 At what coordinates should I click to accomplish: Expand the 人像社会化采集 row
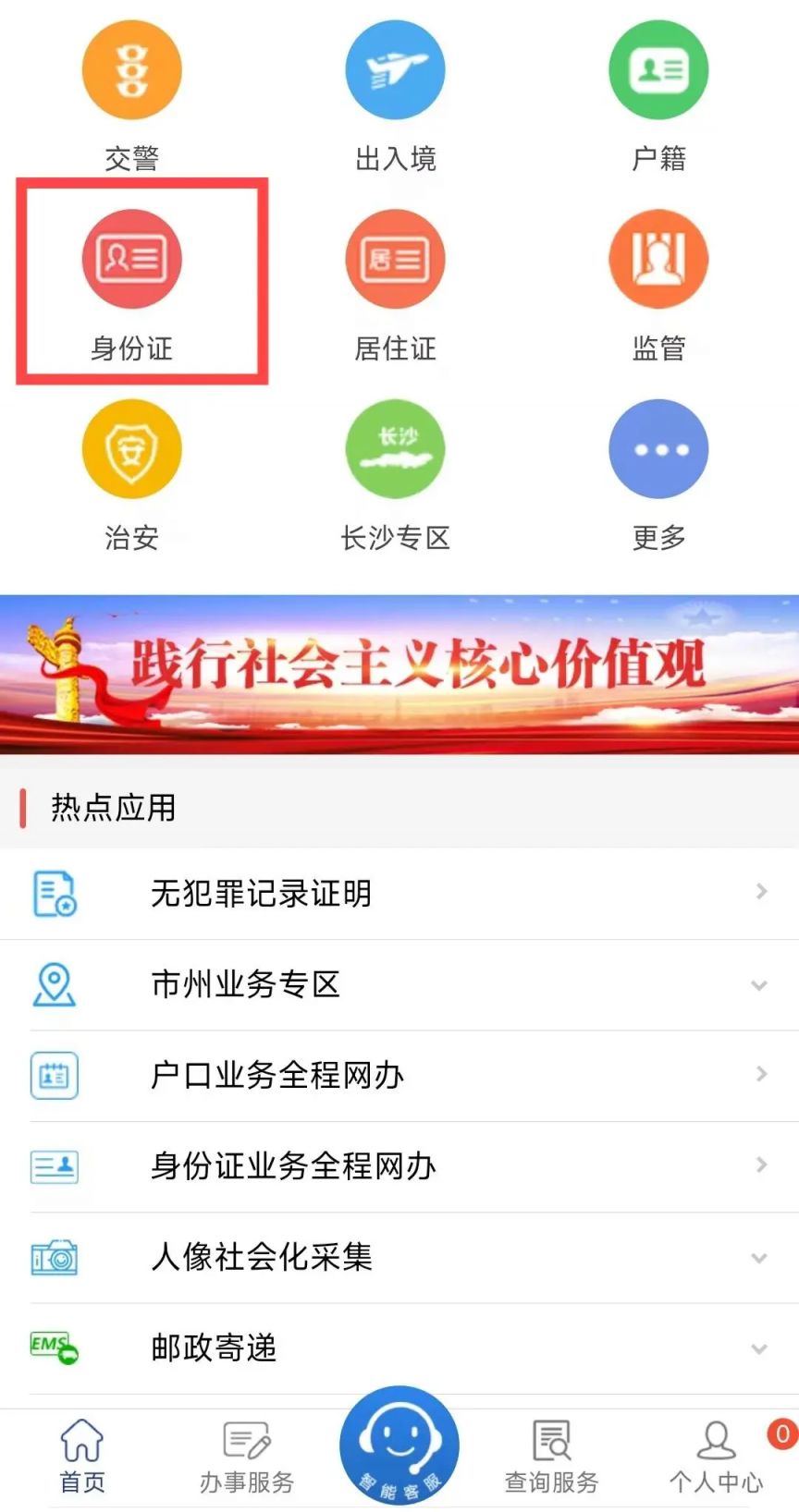click(x=399, y=1257)
